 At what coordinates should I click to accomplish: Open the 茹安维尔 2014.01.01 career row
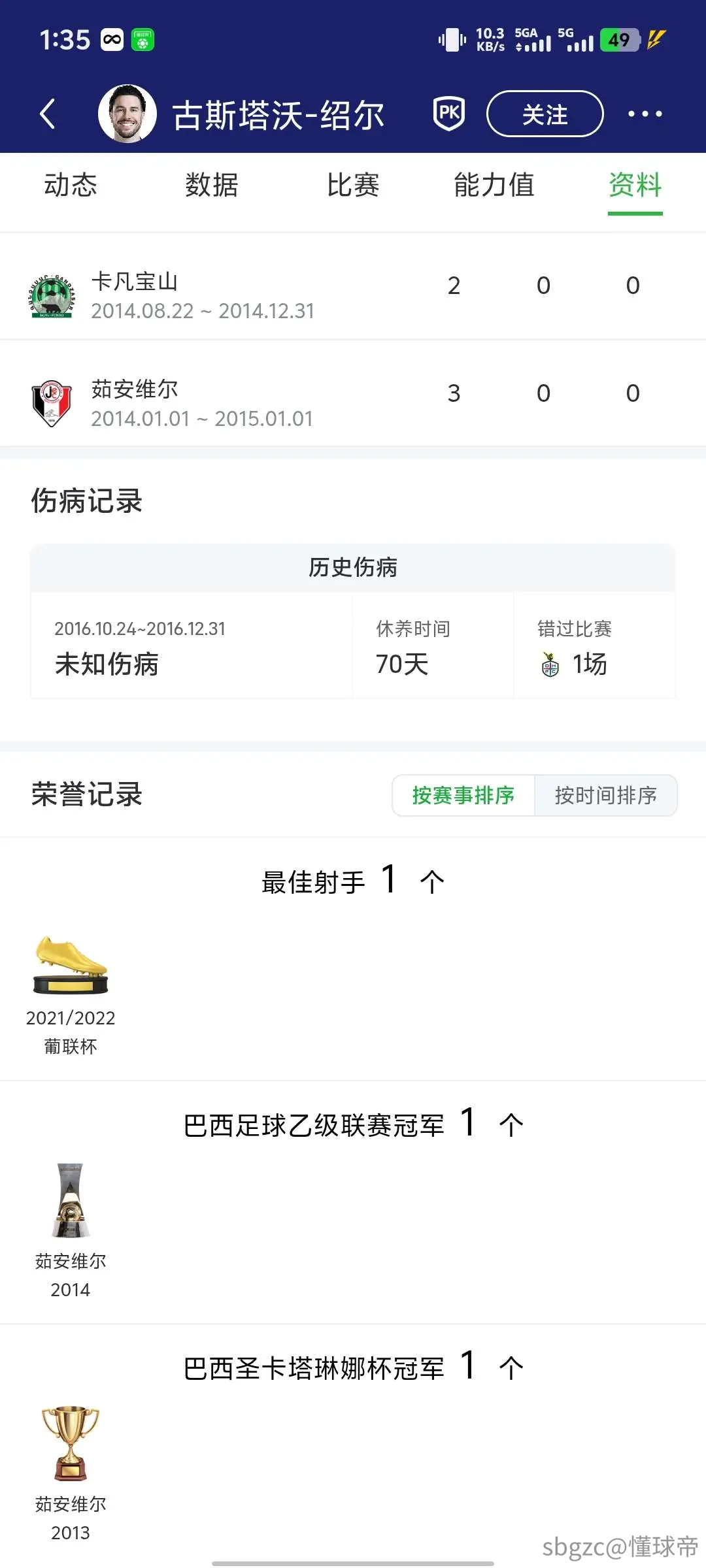click(x=353, y=393)
